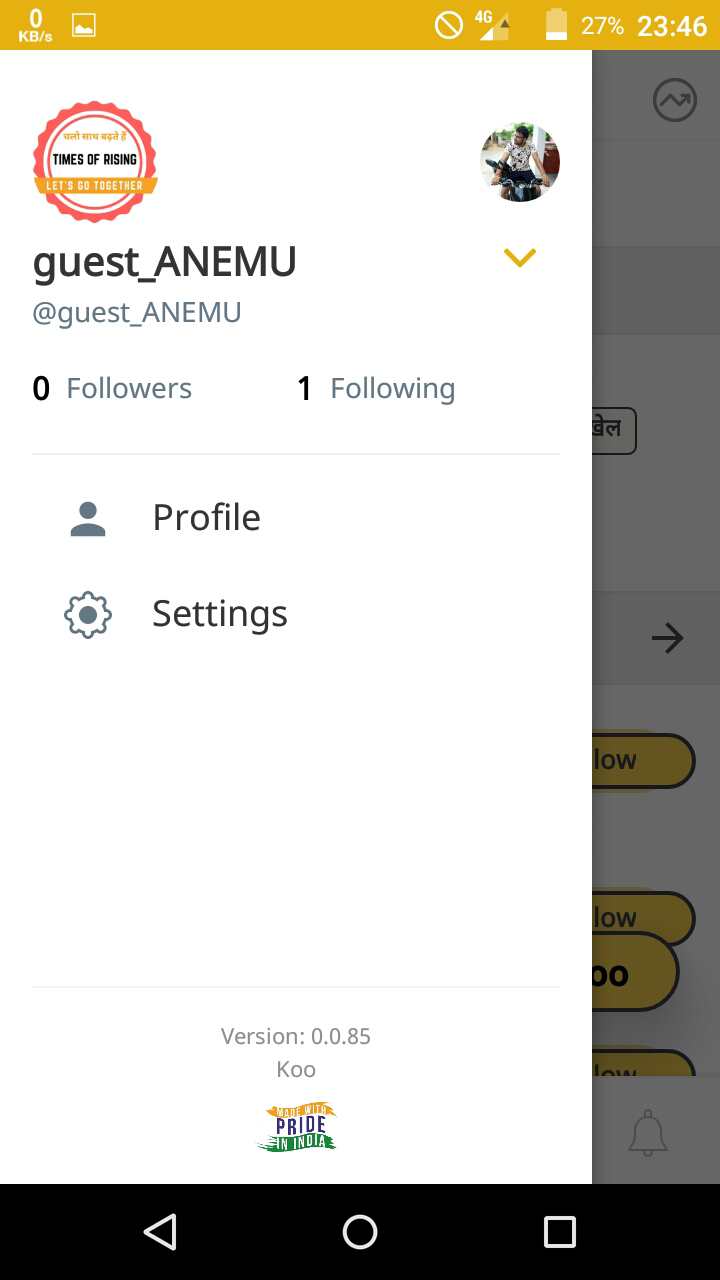The image size is (720, 1280).
Task: Tap the motorcycle profile picture
Action: click(520, 162)
